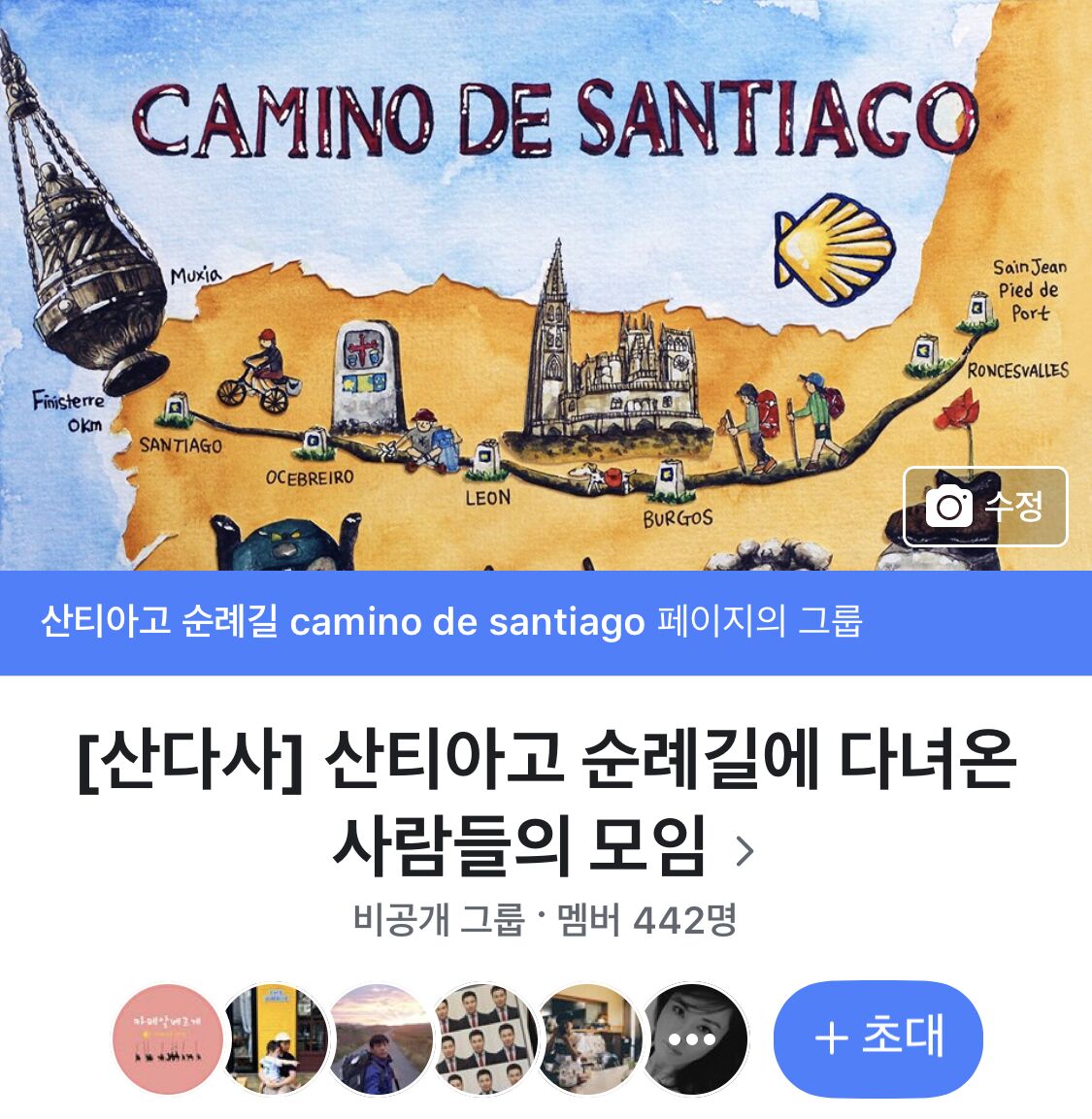Open the 산티아고 순례길 camino de santiago page banner
The height and width of the screenshot is (1119, 1092).
tap(451, 622)
